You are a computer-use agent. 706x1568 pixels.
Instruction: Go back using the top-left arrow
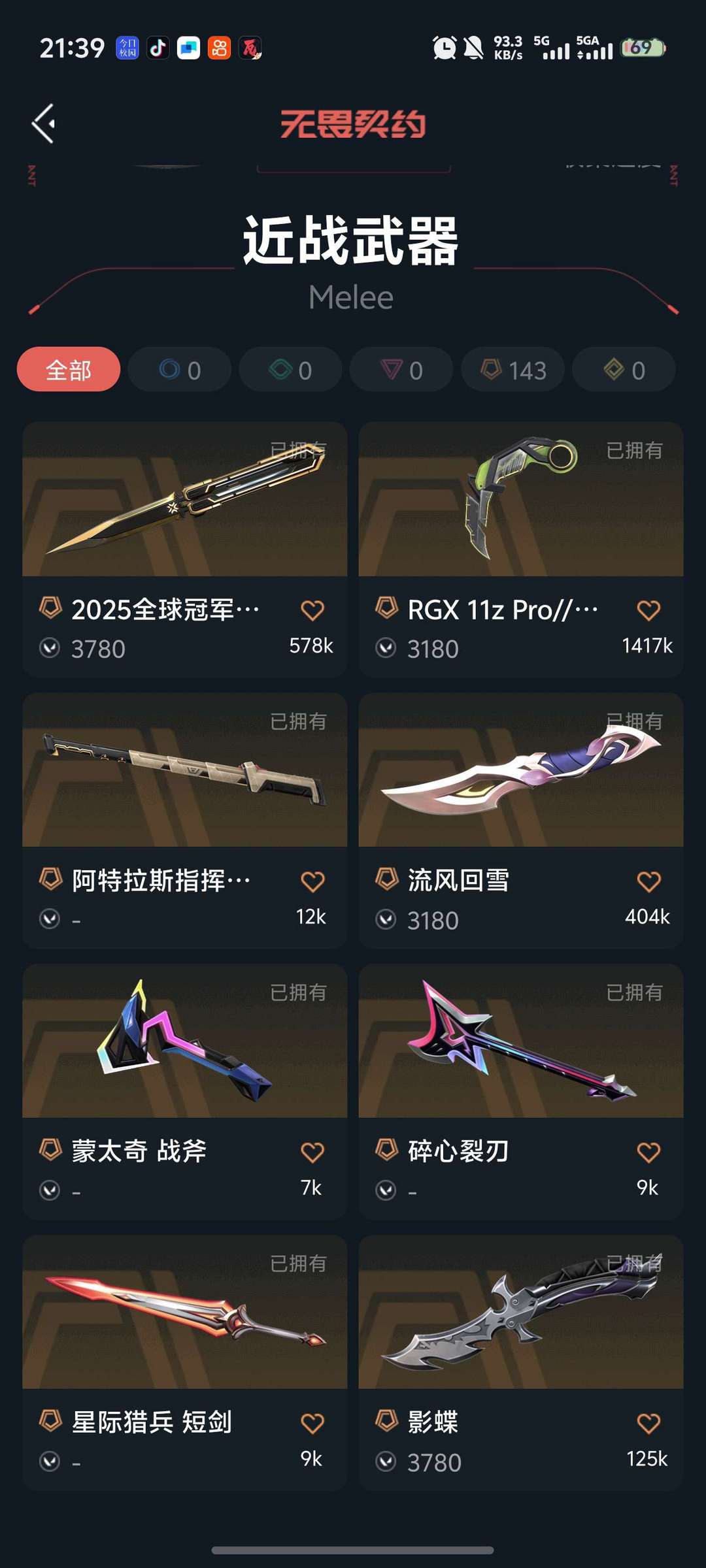tap(43, 123)
